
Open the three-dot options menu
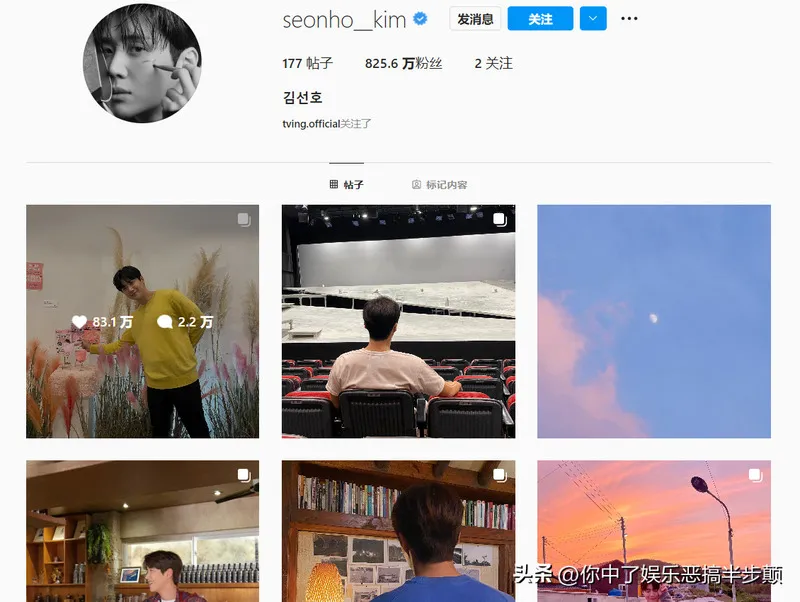tap(629, 19)
